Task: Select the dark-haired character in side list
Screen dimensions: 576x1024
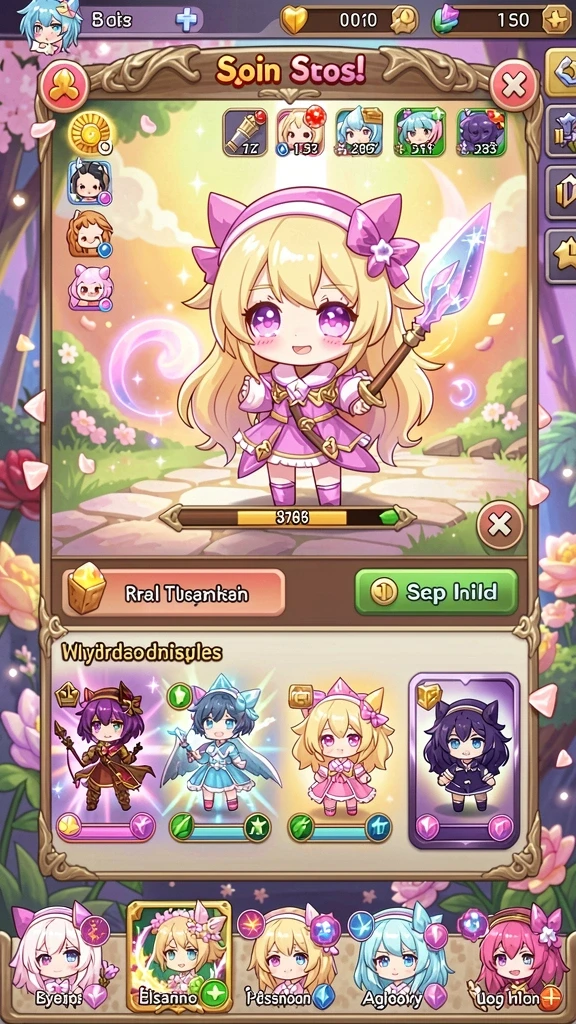Action: coord(90,184)
